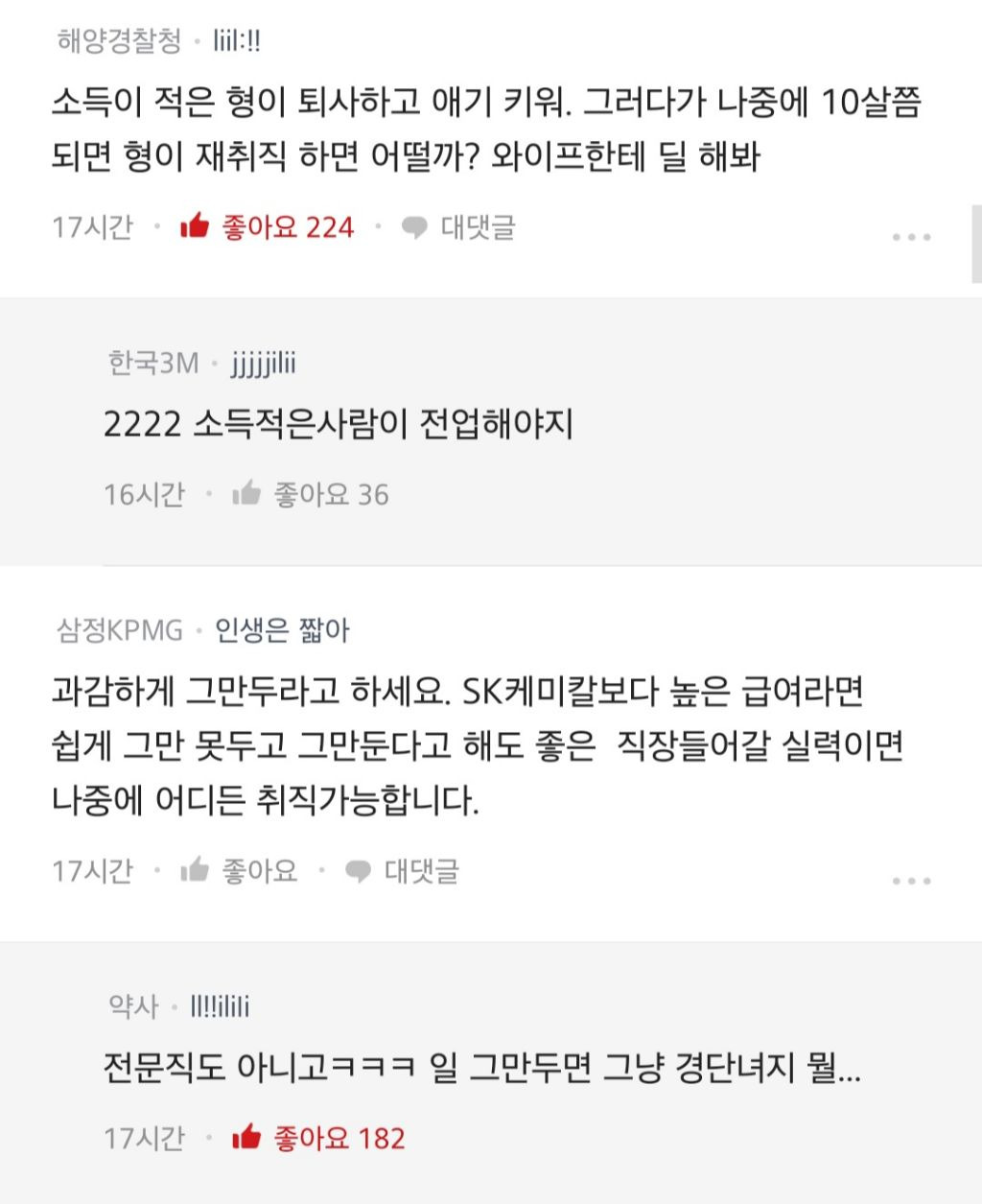This screenshot has height=1204, width=982.
Task: Like the 삼정KPMG comment
Action: [x=239, y=870]
